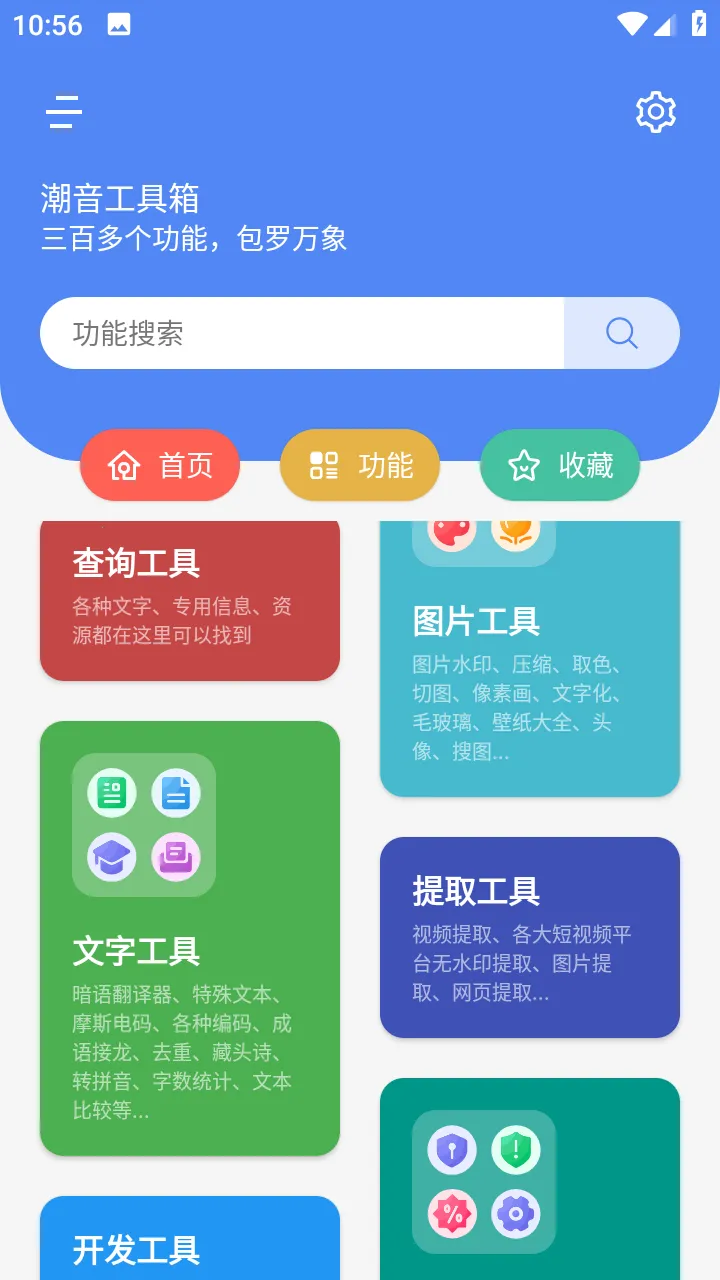The height and width of the screenshot is (1280, 720).
Task: Switch to the 收藏 tab
Action: [560, 465]
